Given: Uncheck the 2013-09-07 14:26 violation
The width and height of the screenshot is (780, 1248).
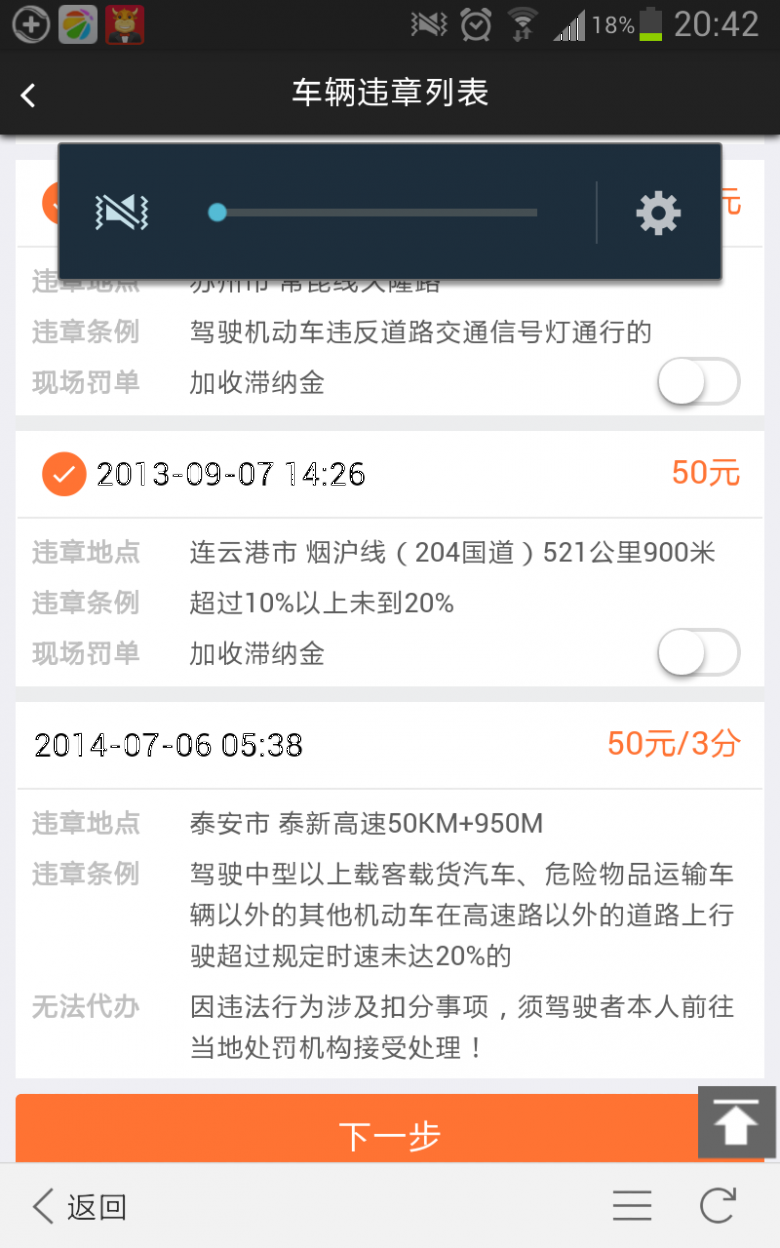Looking at the screenshot, I should tap(64, 474).
